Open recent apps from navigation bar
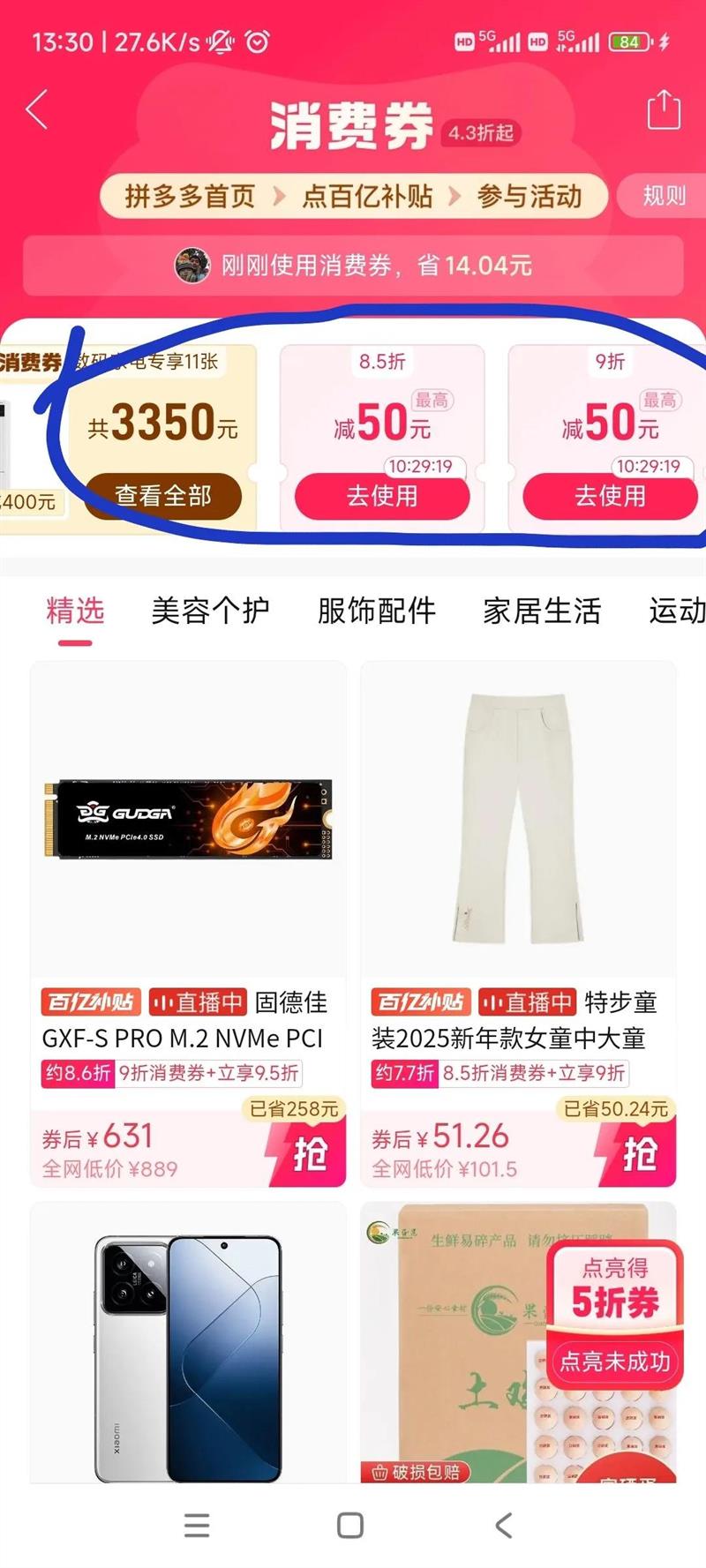 197,1526
